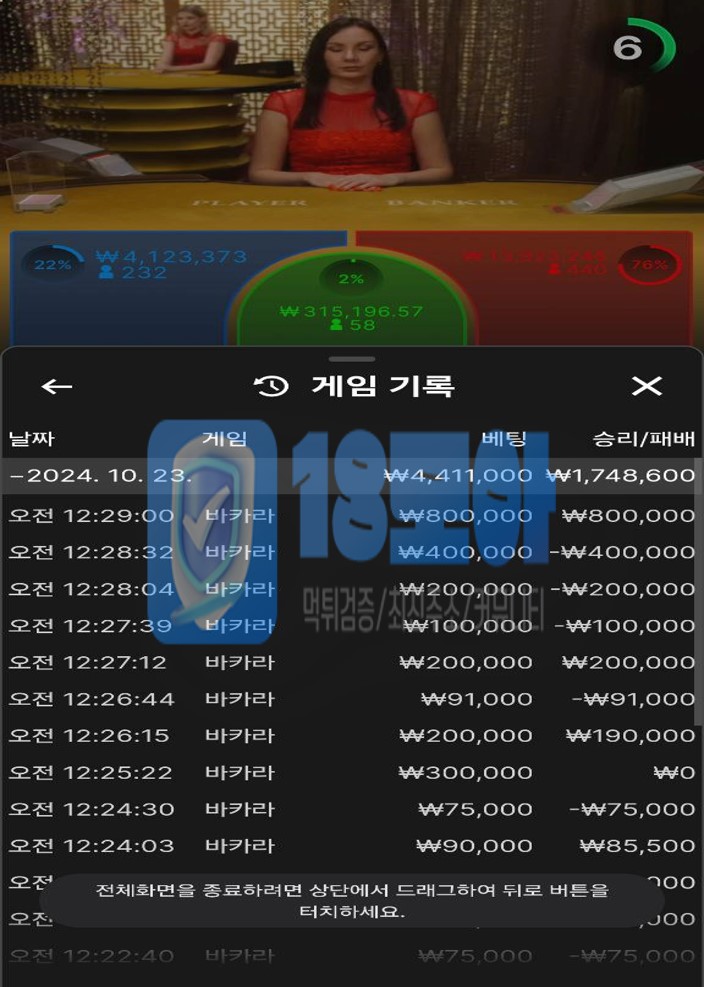
Task: View the 12:27:12 baccarat round record
Action: pos(350,662)
